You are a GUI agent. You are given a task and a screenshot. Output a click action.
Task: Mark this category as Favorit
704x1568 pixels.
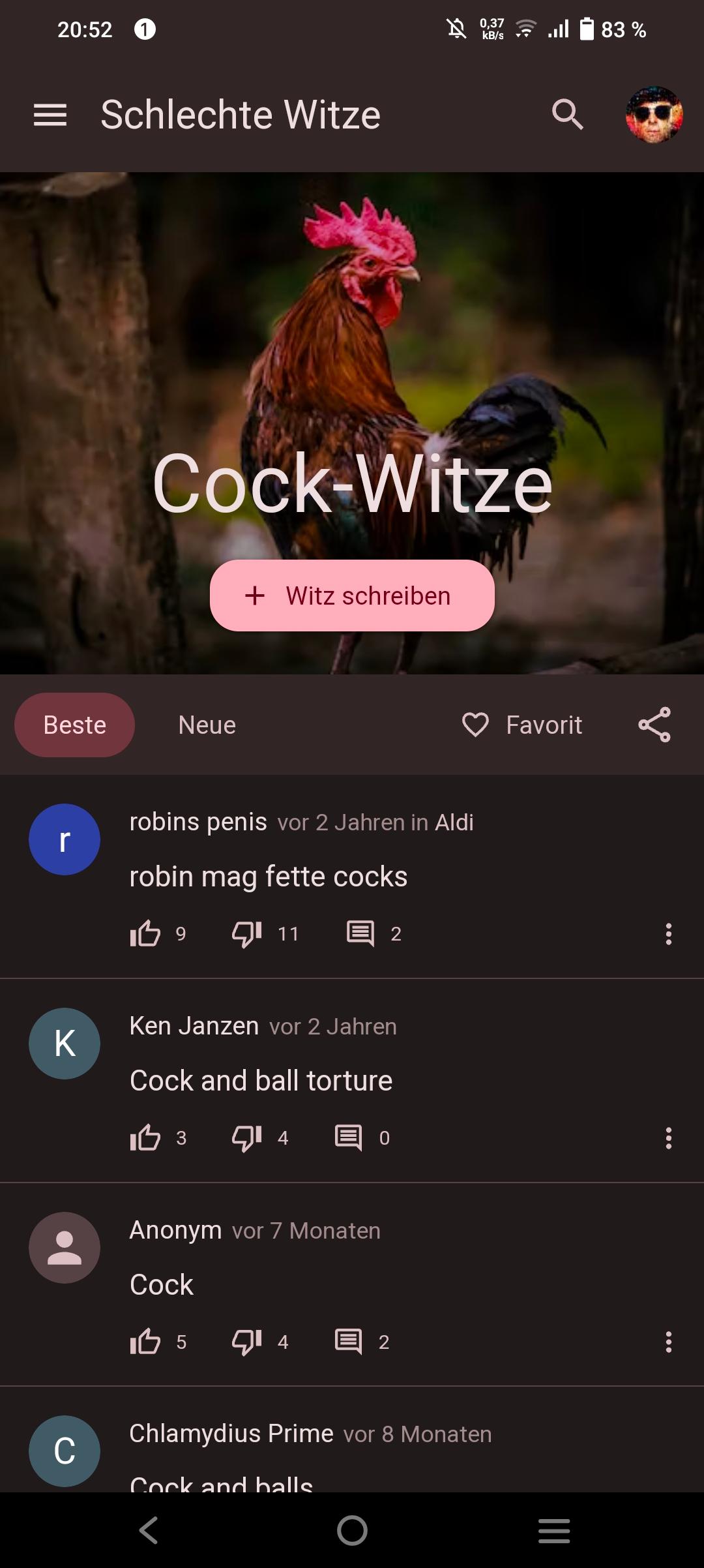pos(522,725)
